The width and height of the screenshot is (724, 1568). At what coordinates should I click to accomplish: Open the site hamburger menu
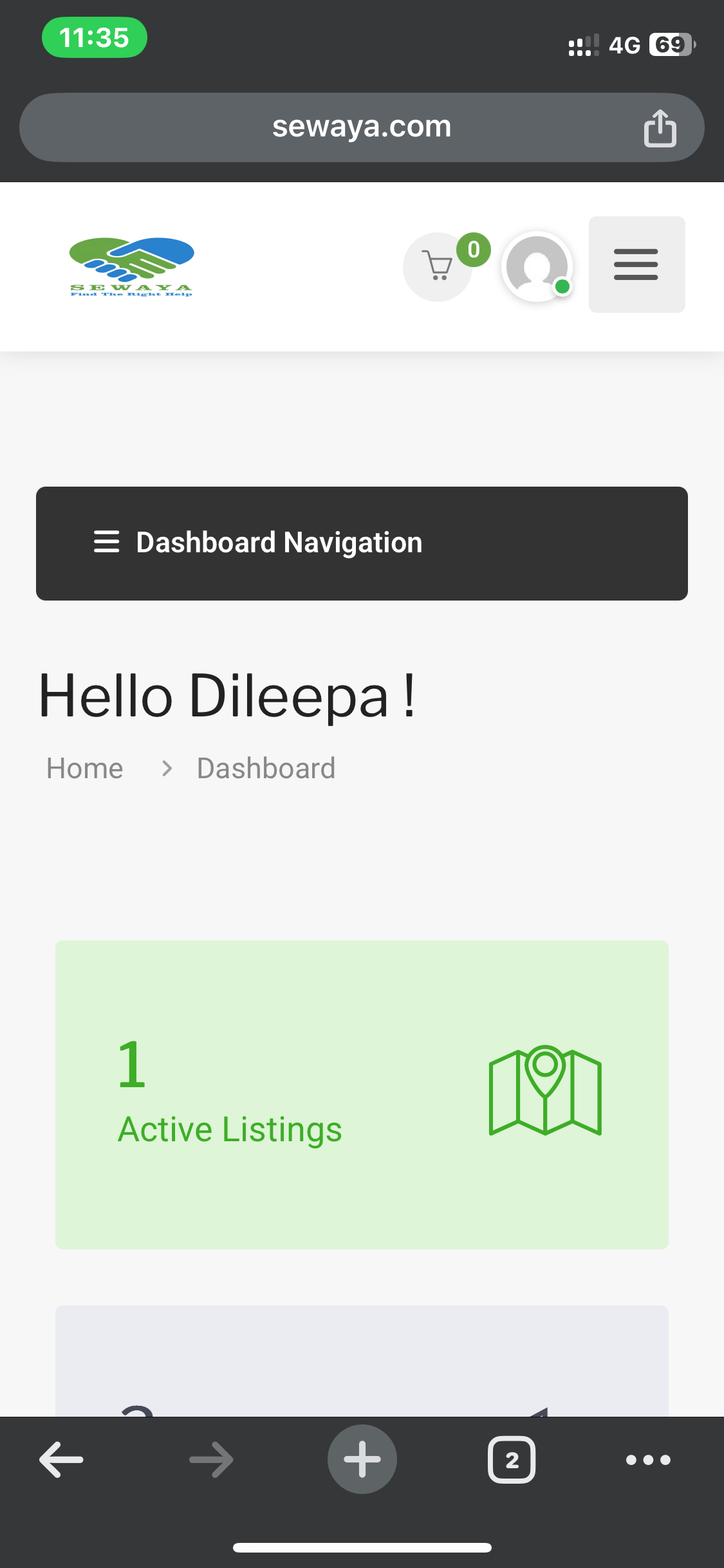pyautogui.click(x=636, y=265)
